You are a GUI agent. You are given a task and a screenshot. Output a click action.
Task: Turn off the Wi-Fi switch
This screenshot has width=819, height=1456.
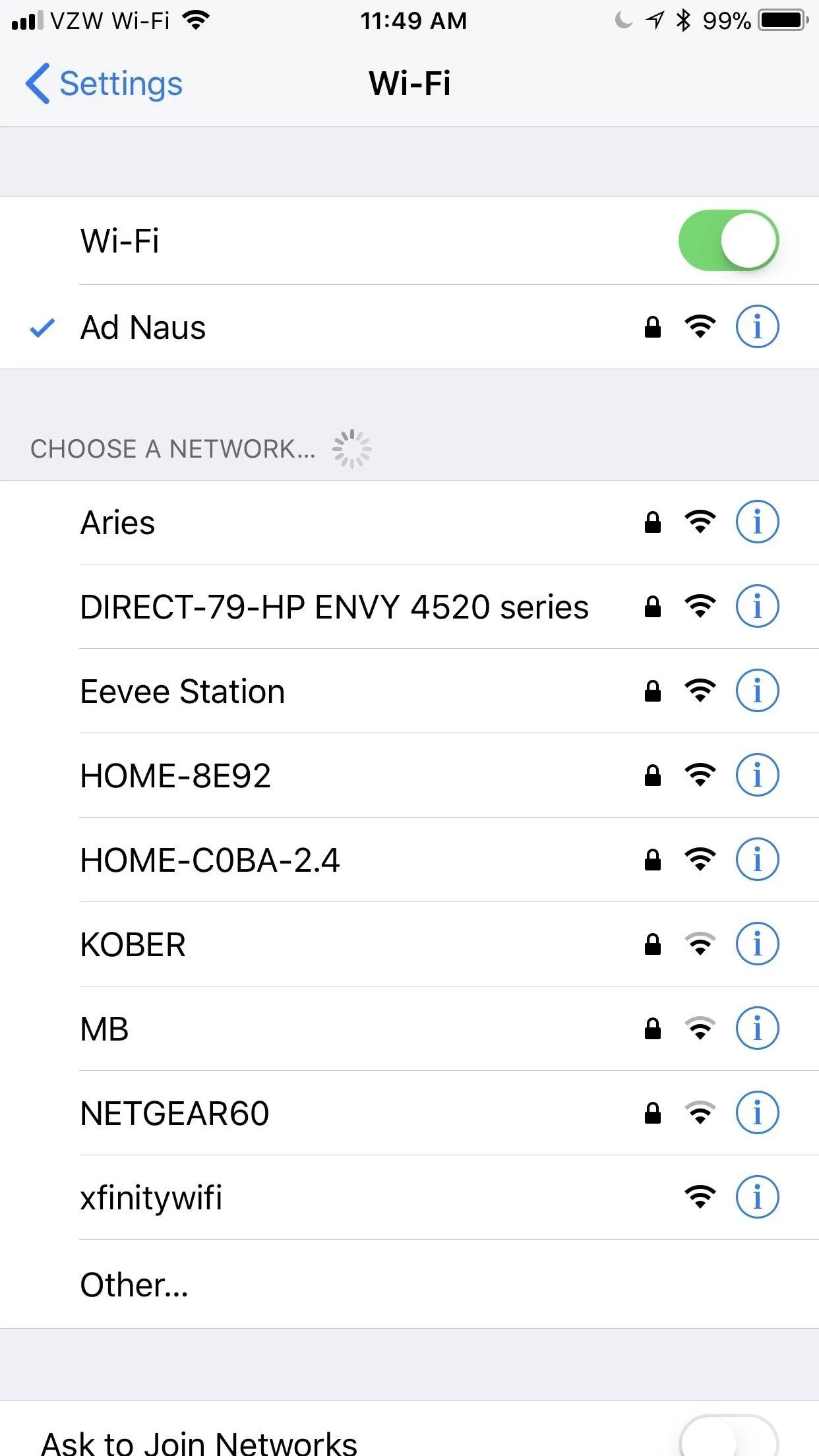point(729,240)
